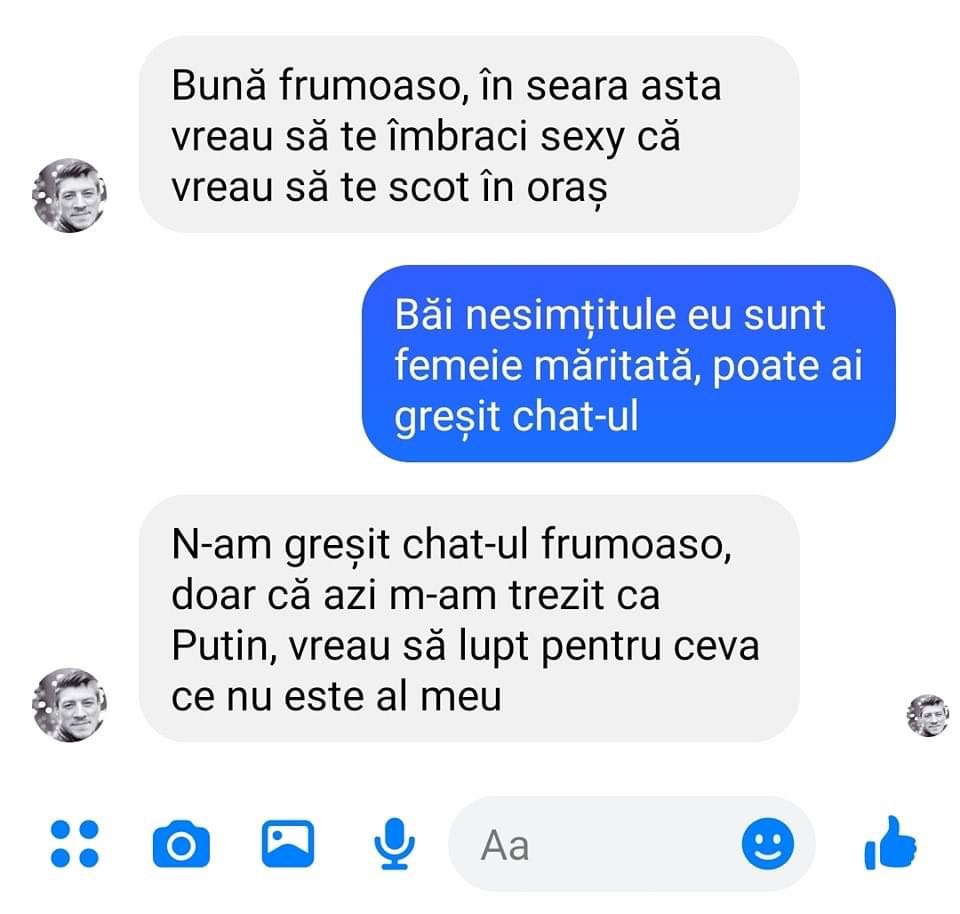Screen dimensions: 960x914
Task: Open sender's profile picture beside the Putin message
Action: (69, 704)
